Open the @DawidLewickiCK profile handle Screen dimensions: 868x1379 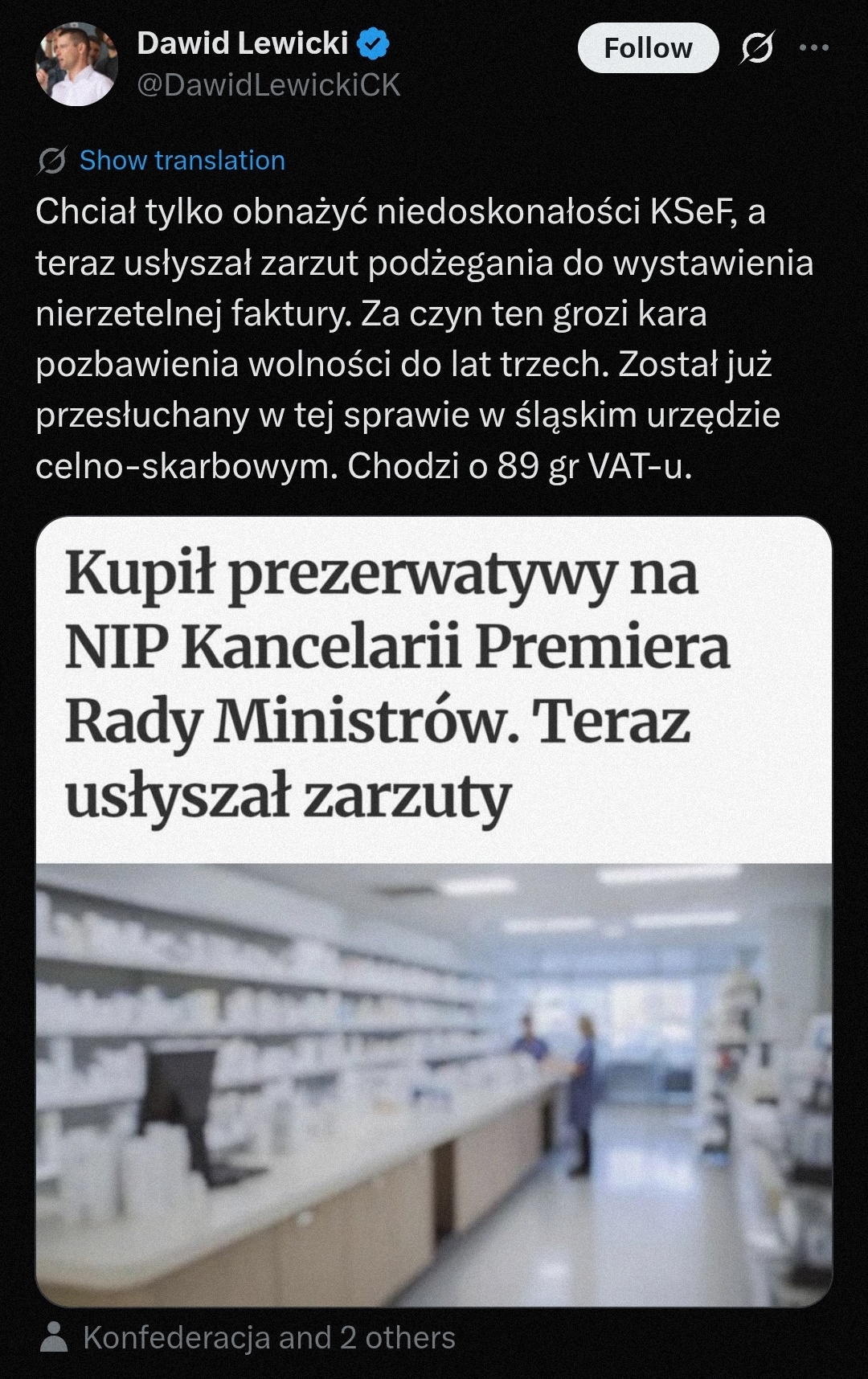[268, 85]
